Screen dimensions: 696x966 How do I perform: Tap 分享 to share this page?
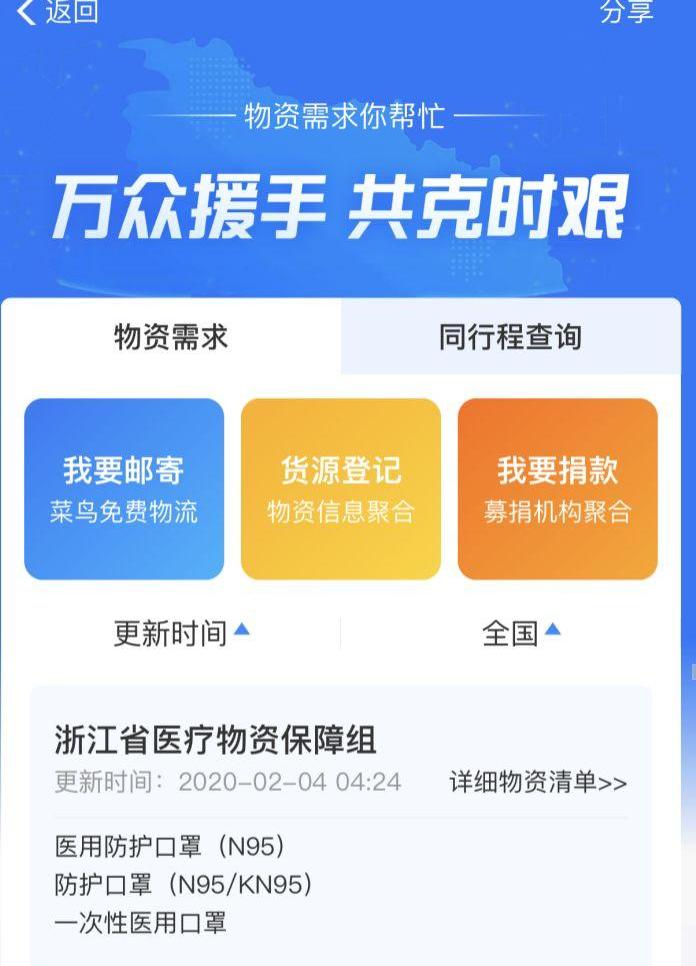(x=626, y=11)
